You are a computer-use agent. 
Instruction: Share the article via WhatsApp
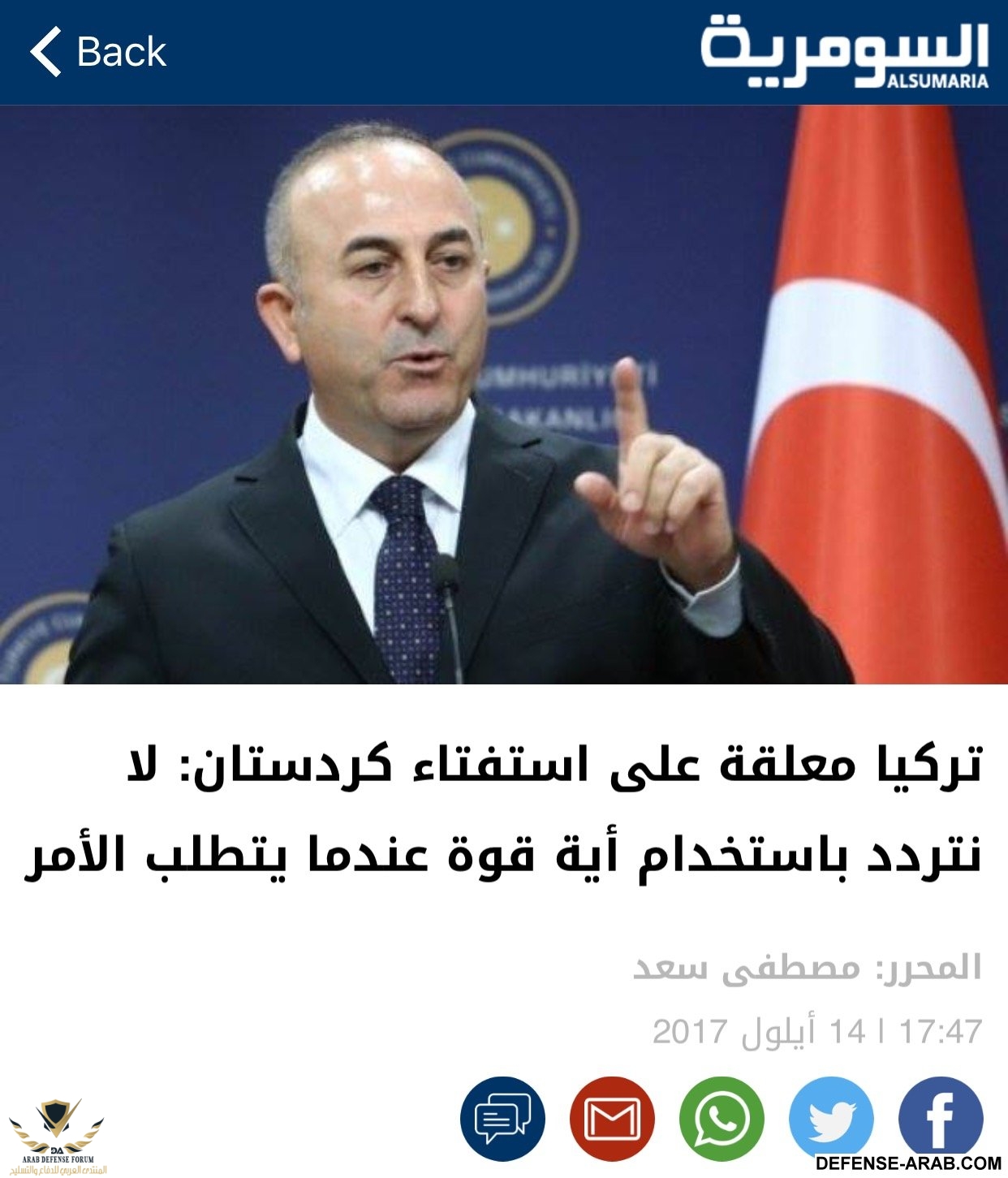click(x=722, y=1118)
